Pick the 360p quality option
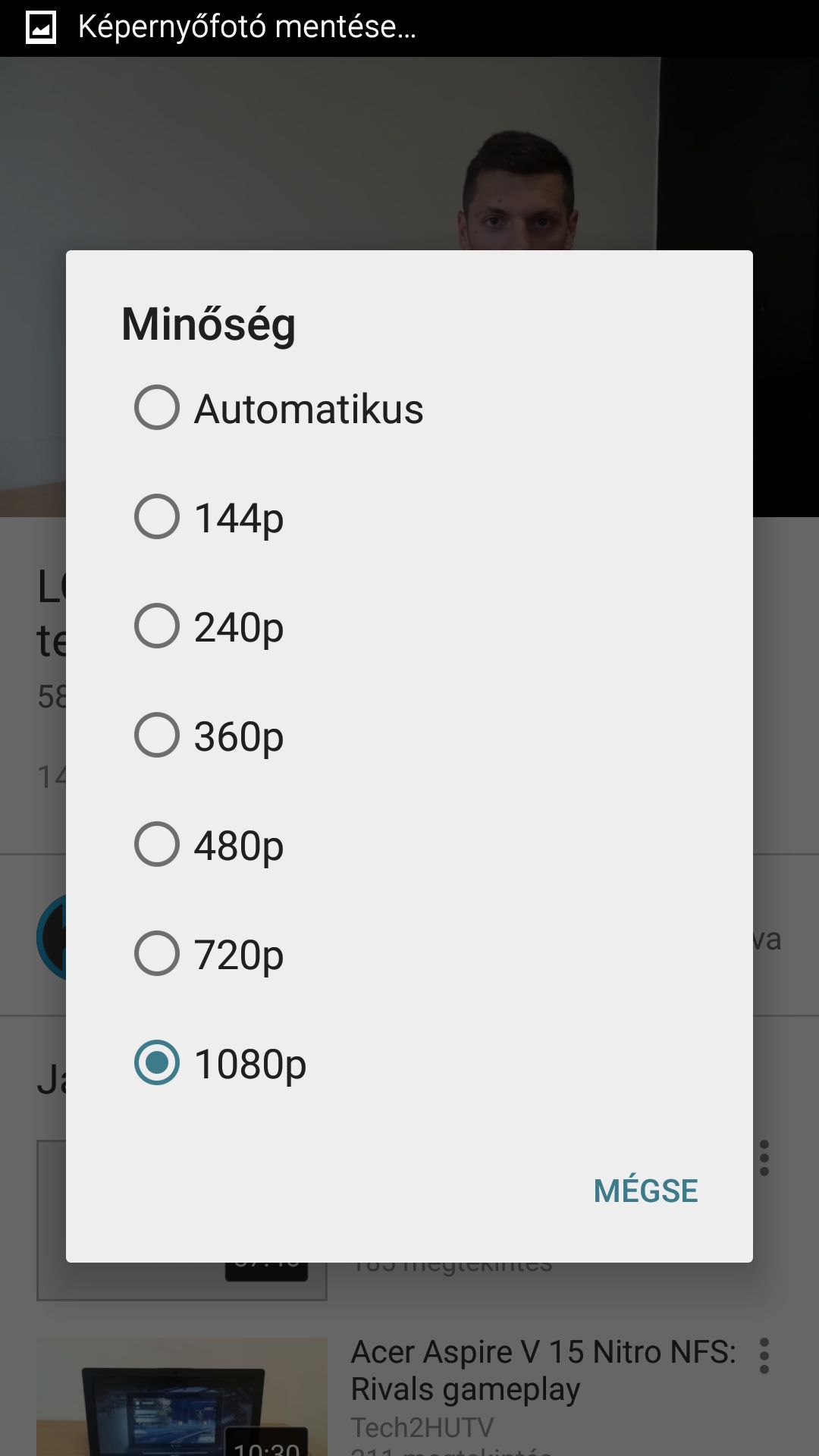819x1456 pixels. point(409,736)
